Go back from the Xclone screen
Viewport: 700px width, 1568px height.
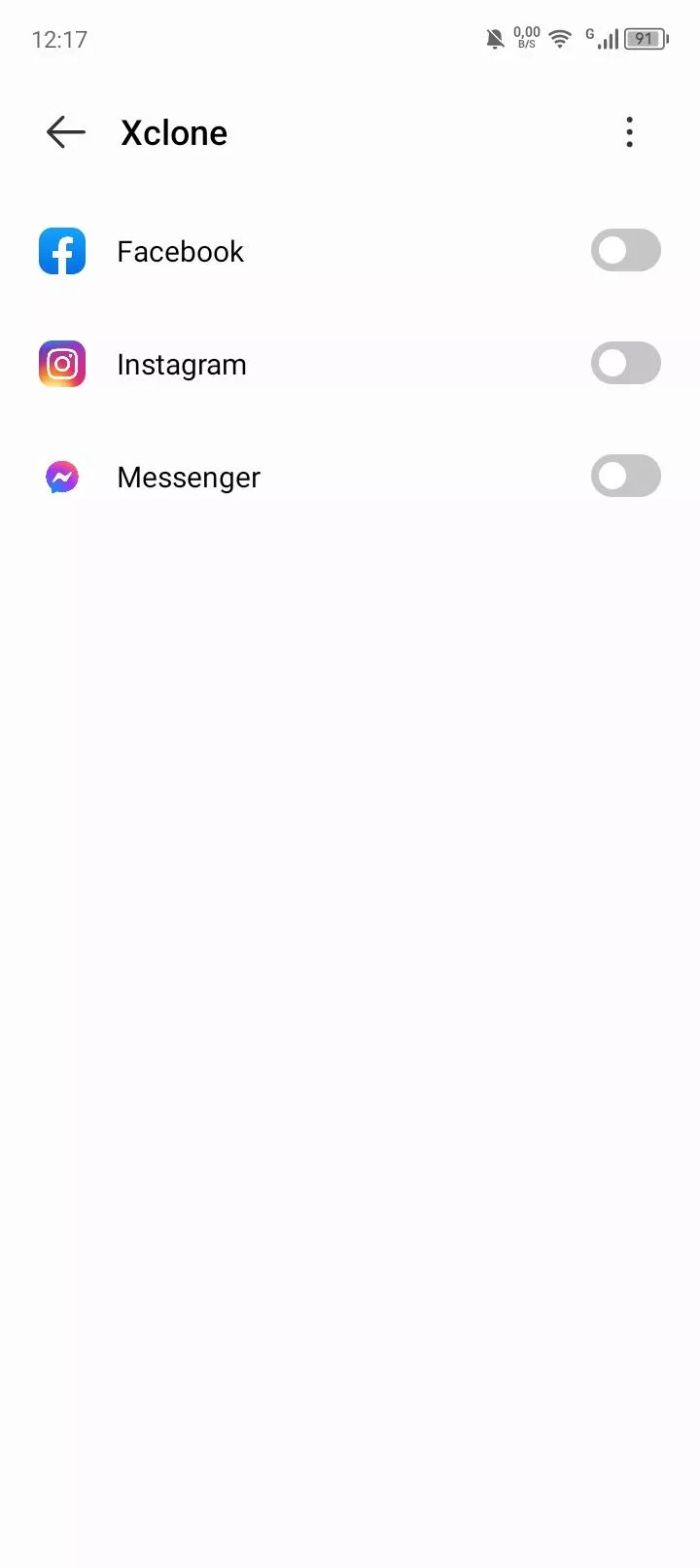(66, 132)
